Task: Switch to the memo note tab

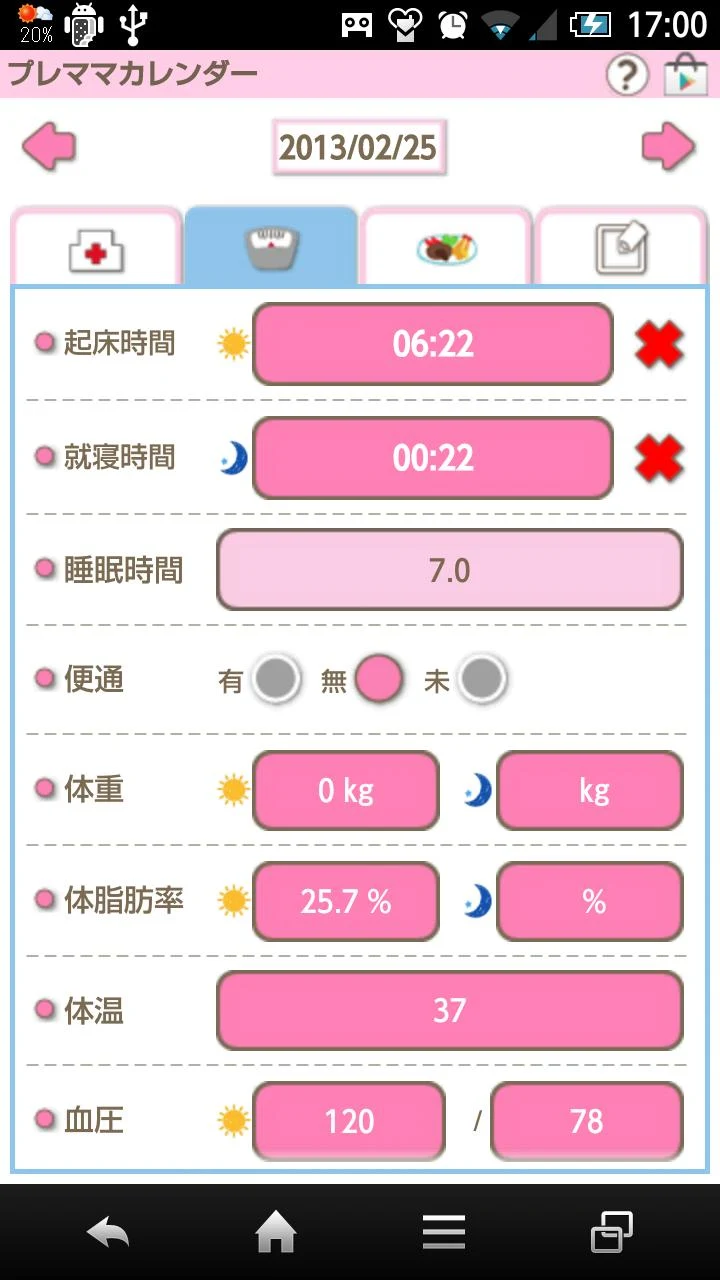Action: coord(621,248)
